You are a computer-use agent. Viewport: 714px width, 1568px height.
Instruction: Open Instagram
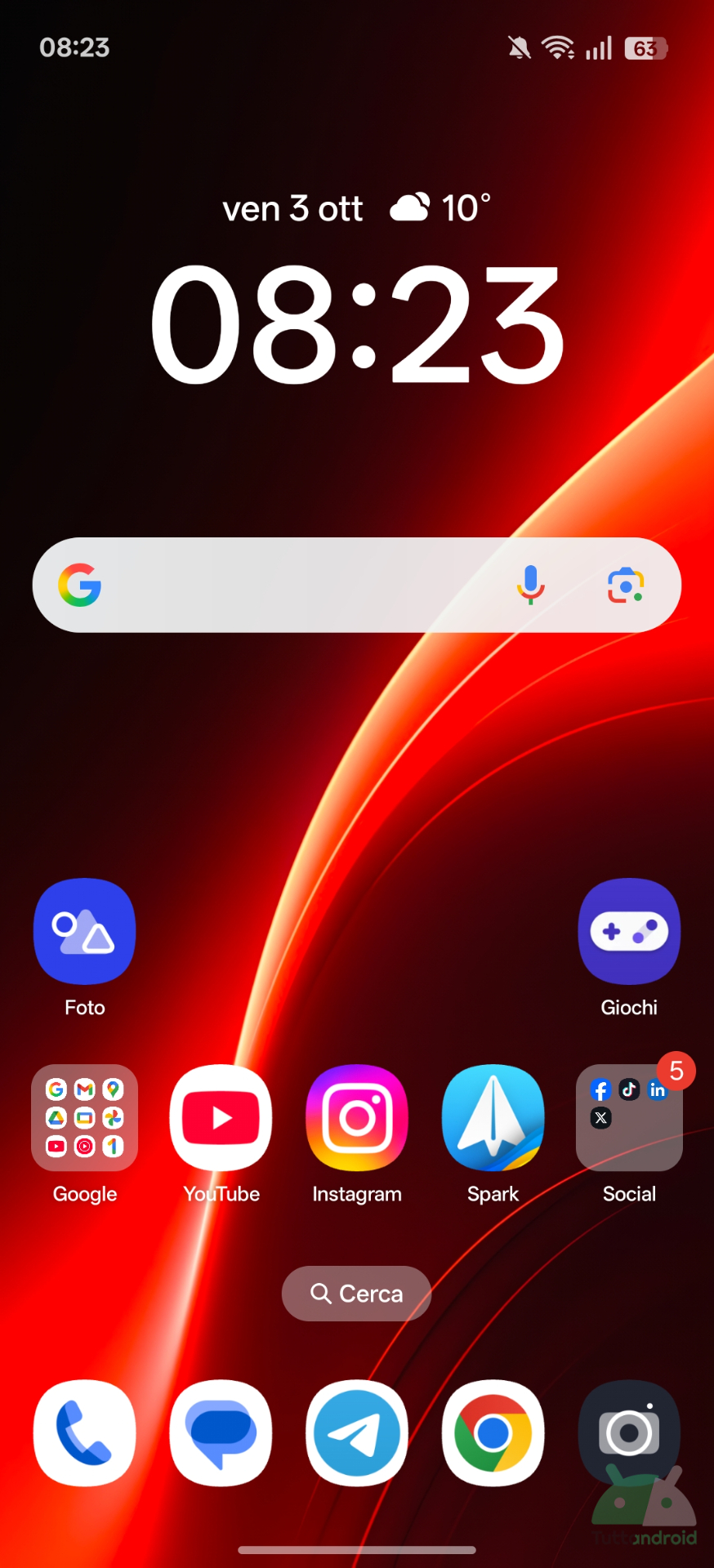[x=357, y=1117]
